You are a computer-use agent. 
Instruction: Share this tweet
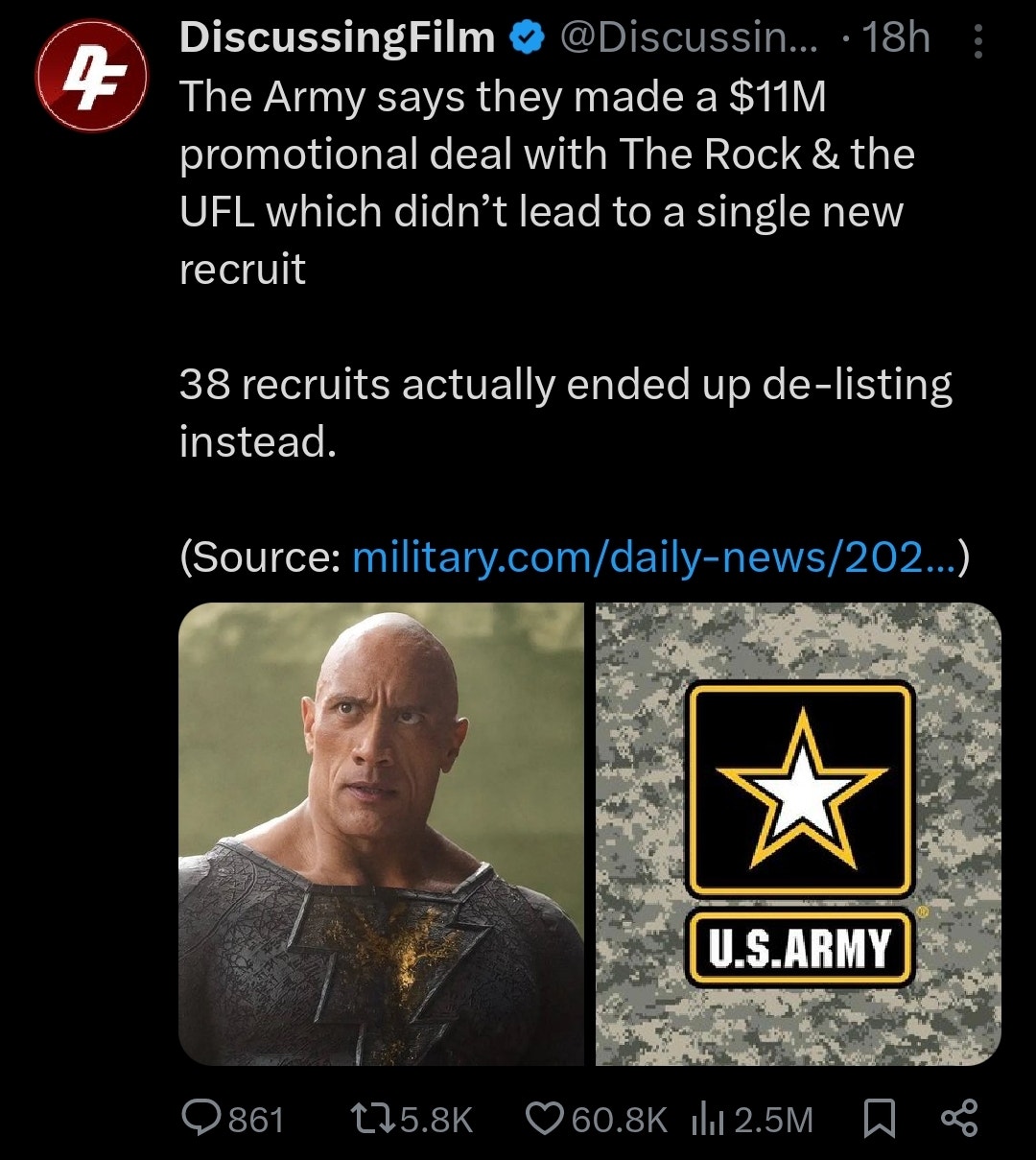coord(959,1119)
